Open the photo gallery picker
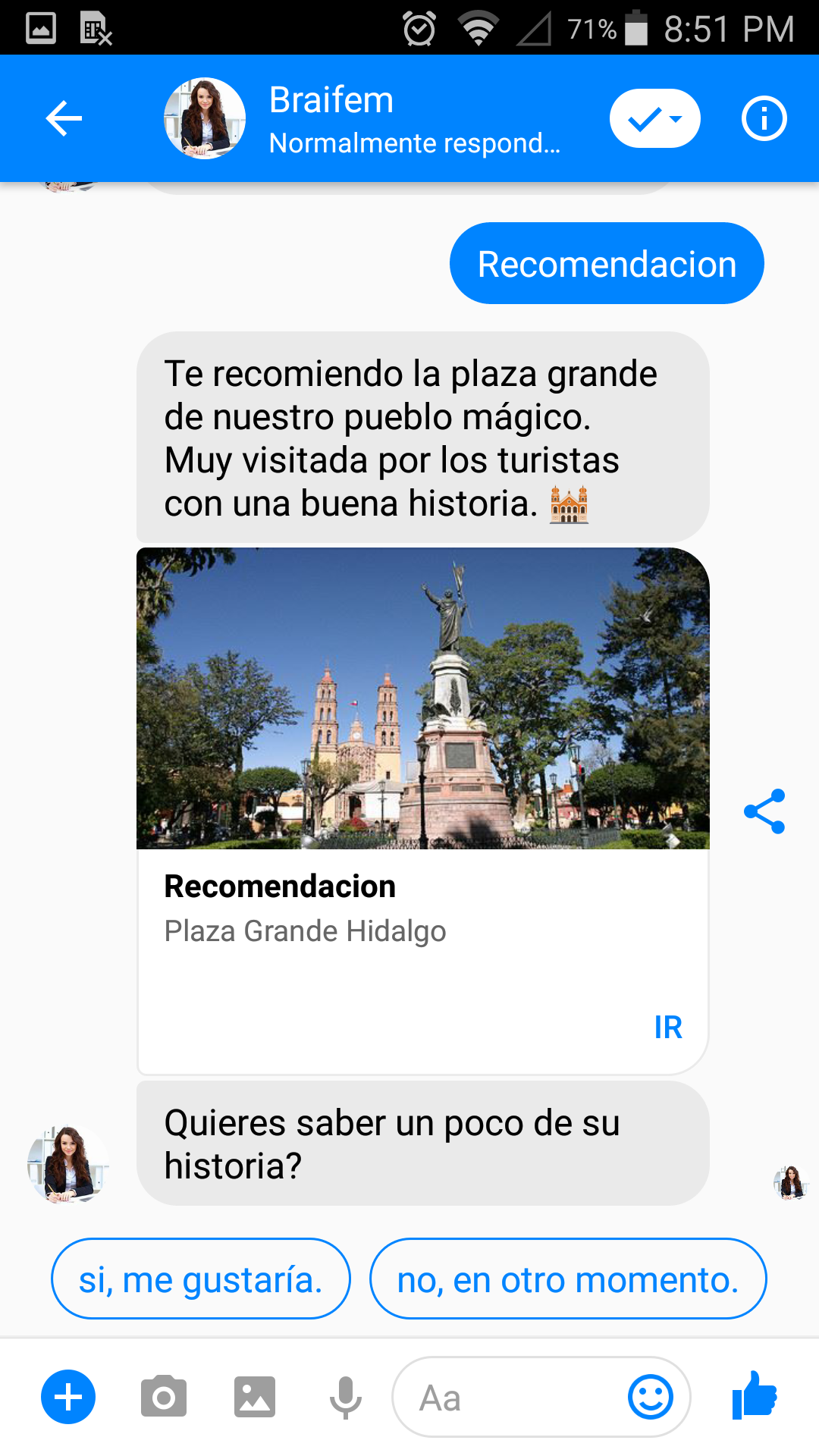Screen dimensions: 819x1456 point(254,1397)
